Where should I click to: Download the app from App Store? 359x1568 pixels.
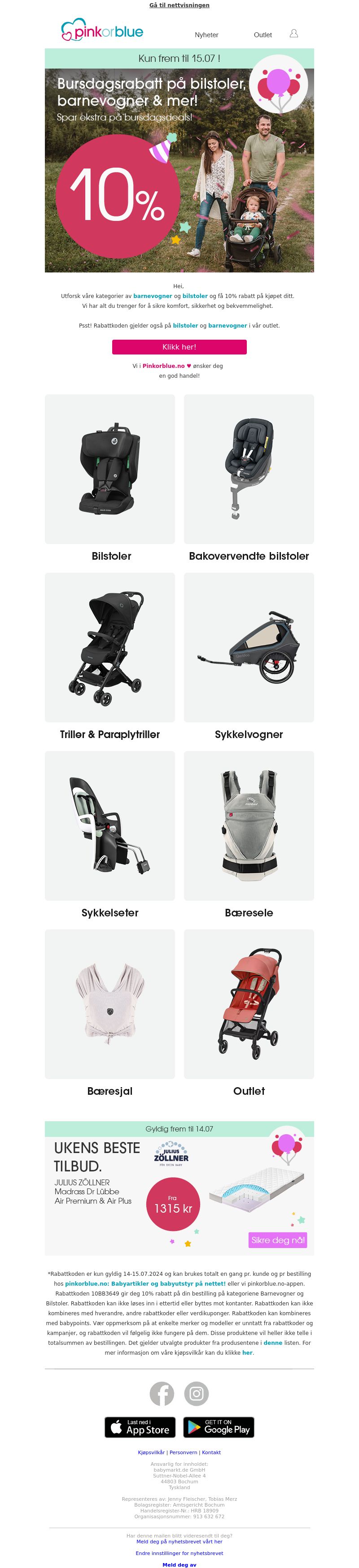click(140, 1427)
